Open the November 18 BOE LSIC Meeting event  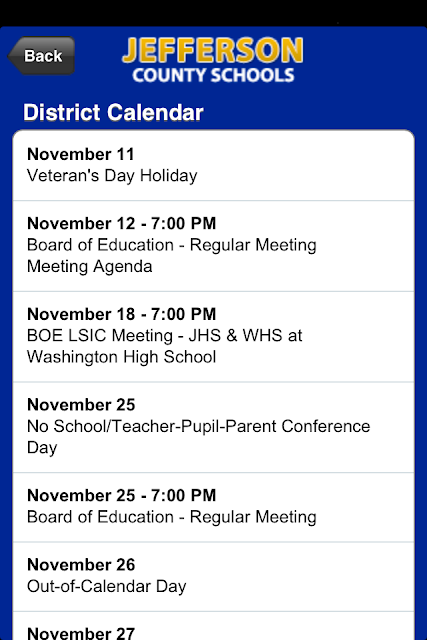tap(214, 337)
